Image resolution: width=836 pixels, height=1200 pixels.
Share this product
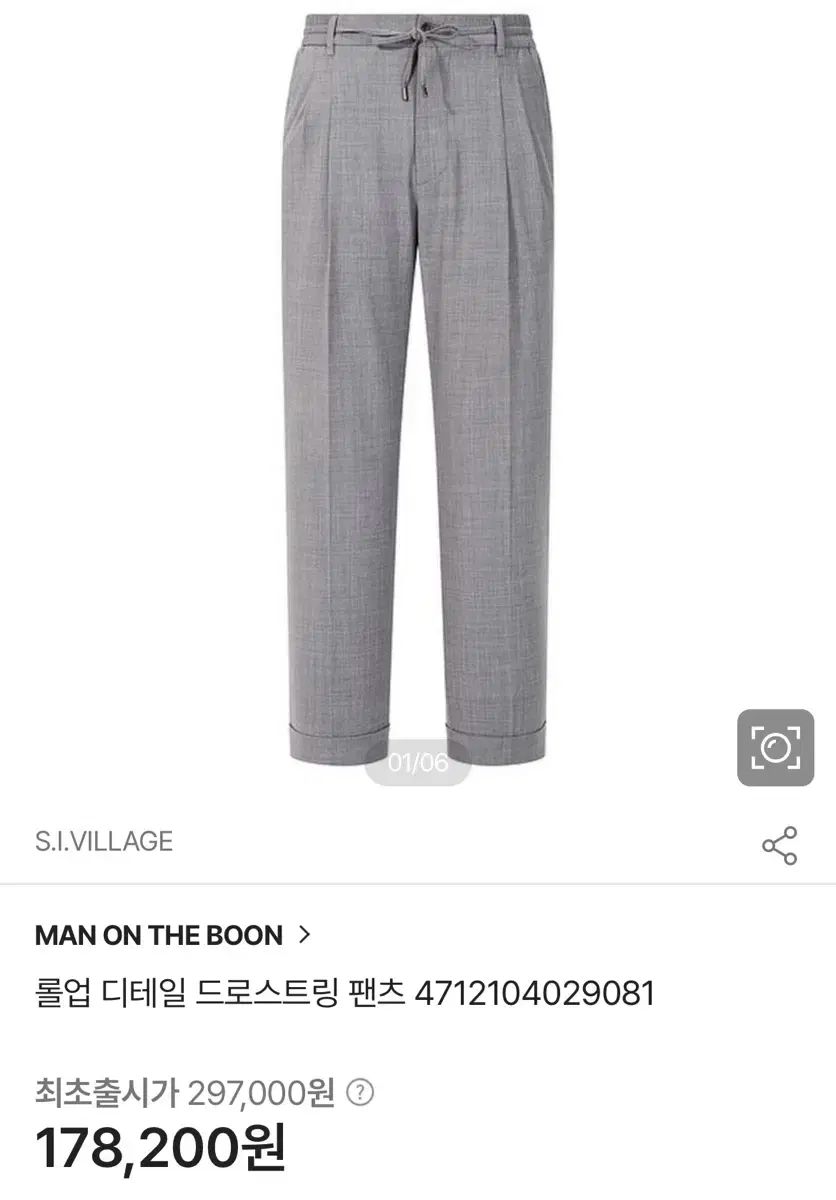pos(779,845)
